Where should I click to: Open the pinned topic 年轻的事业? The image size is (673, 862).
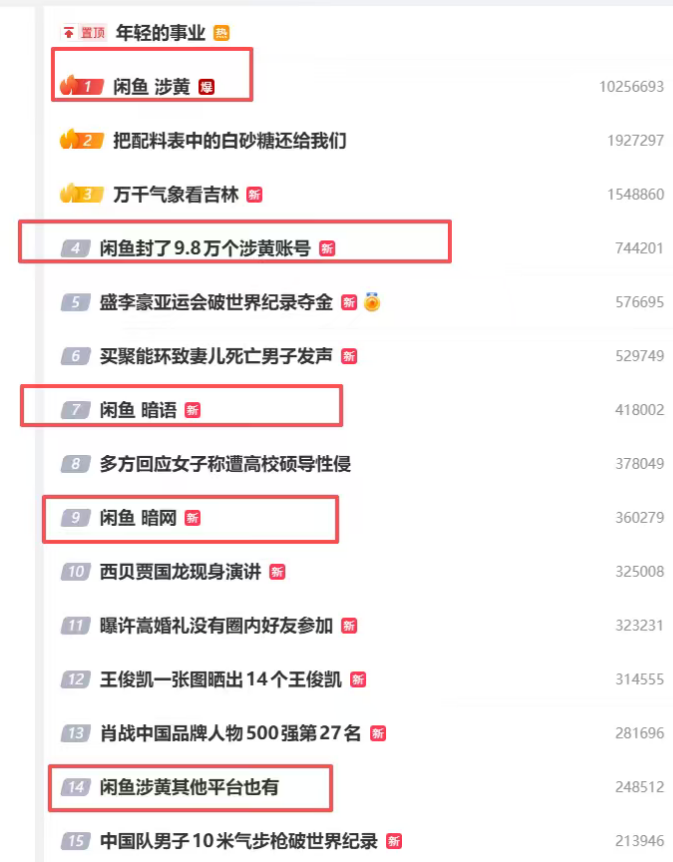160,33
